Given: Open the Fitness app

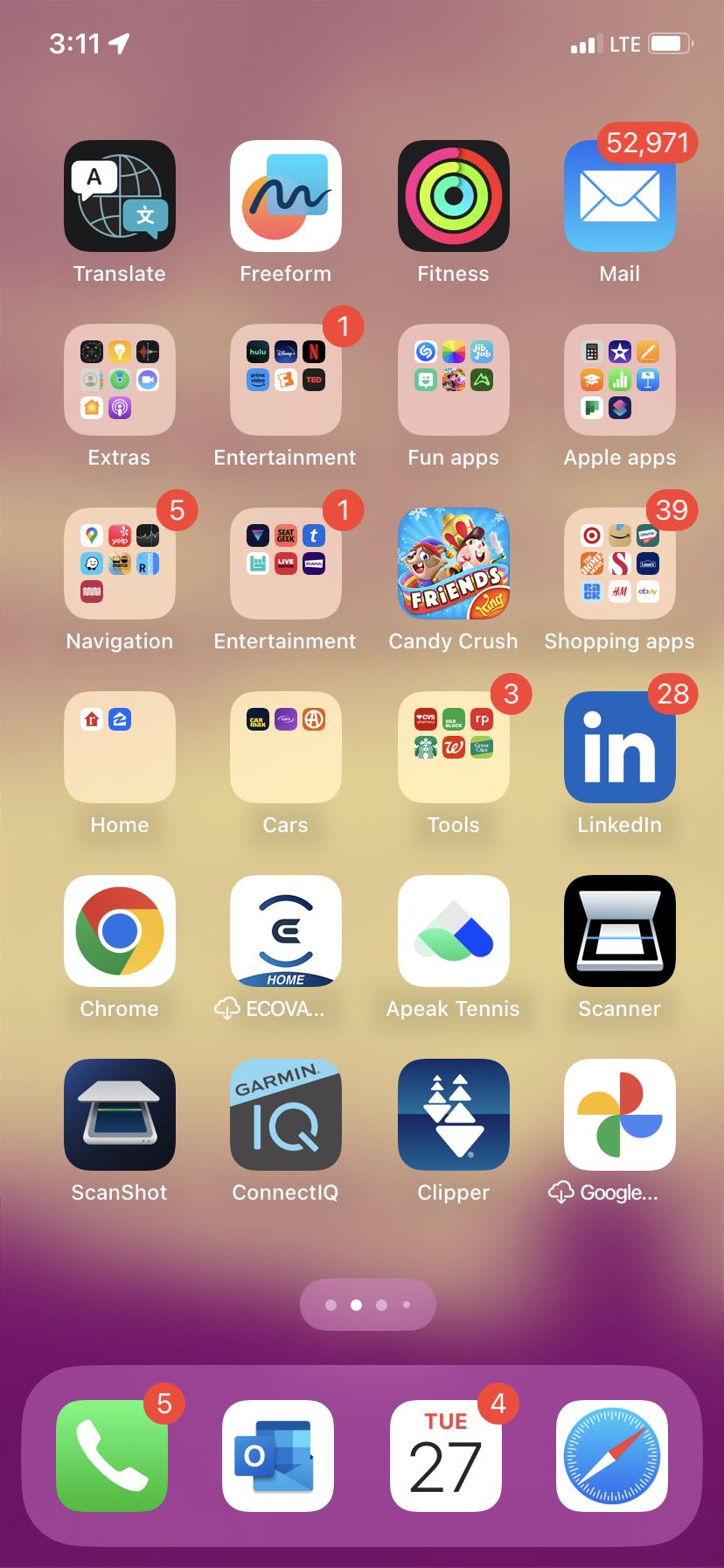Looking at the screenshot, I should click(453, 196).
